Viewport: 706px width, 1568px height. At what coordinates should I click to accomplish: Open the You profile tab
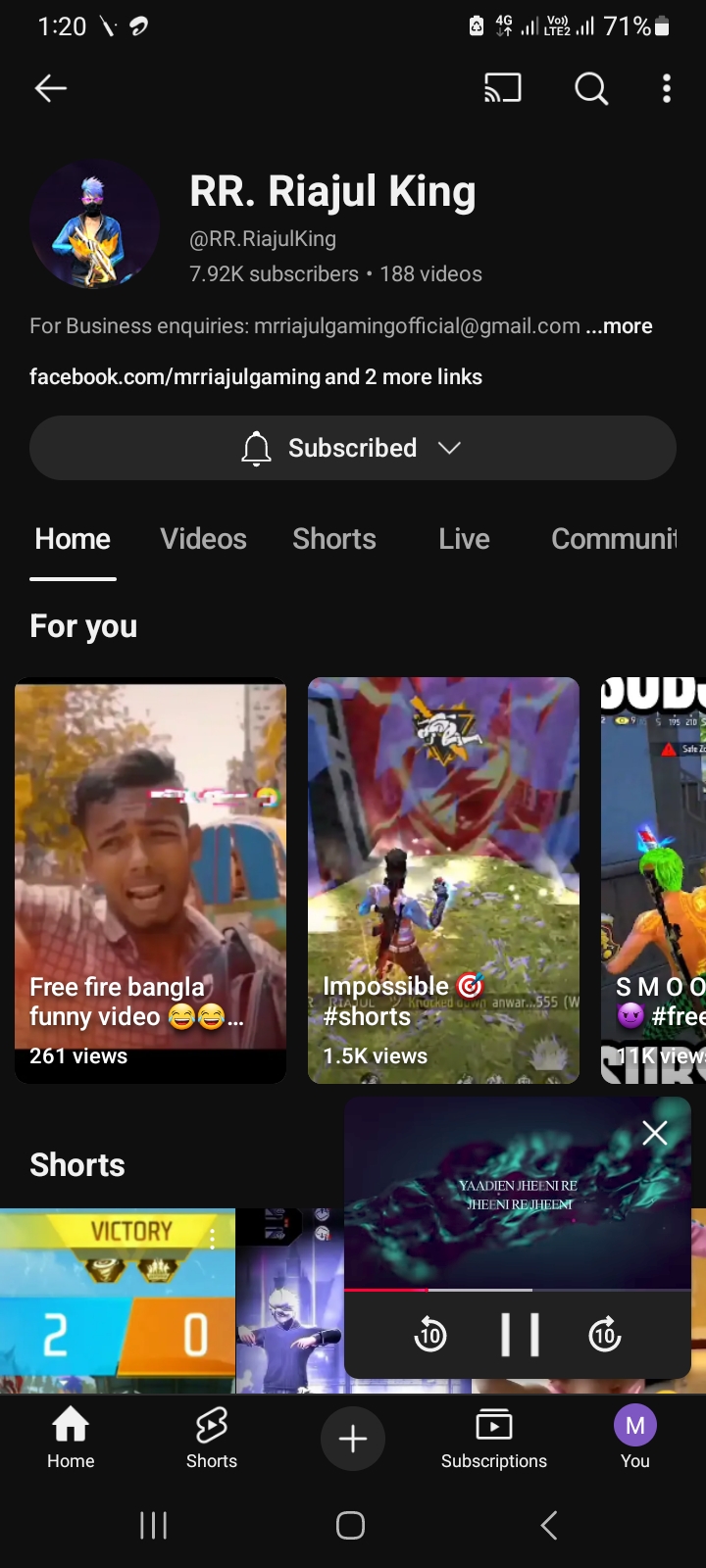(634, 1438)
